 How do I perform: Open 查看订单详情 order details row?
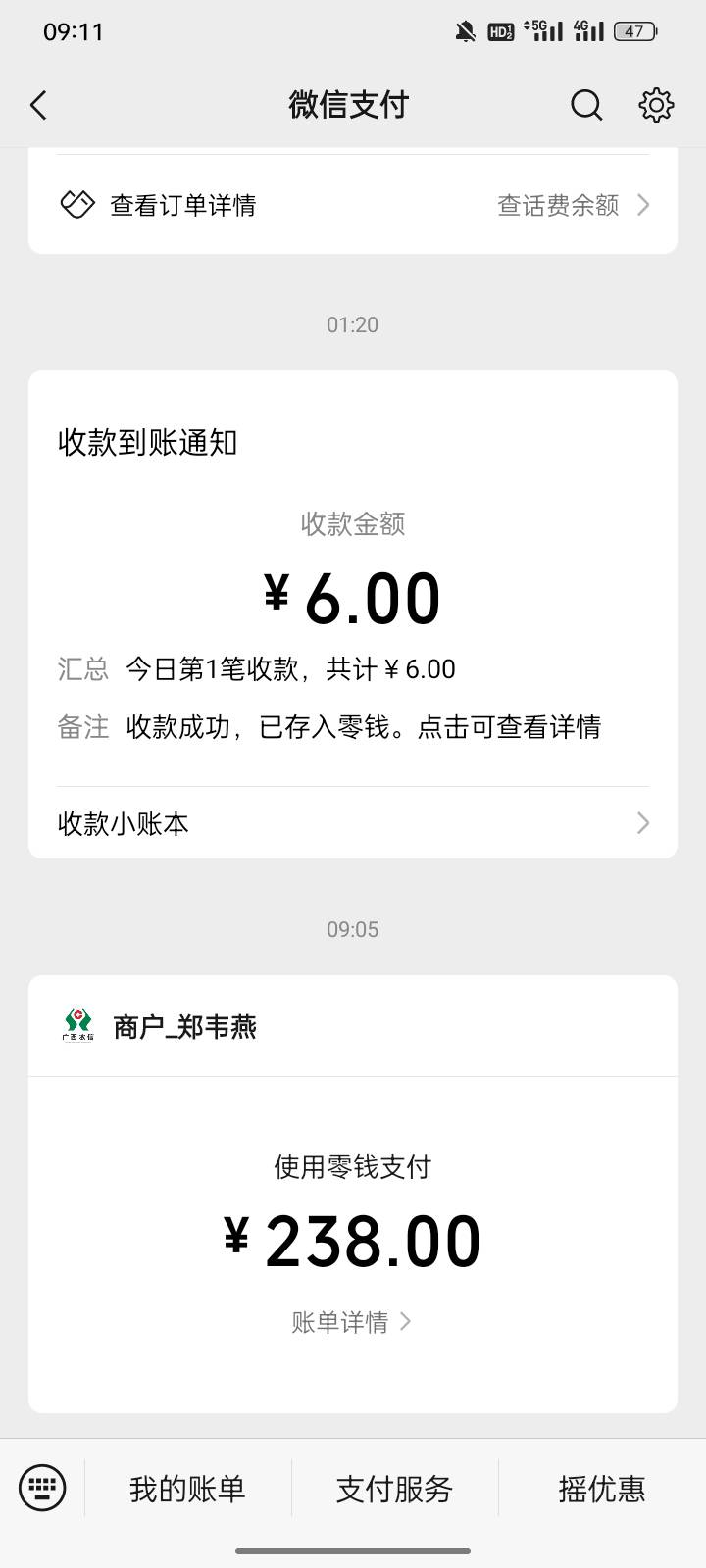pyautogui.click(x=353, y=205)
